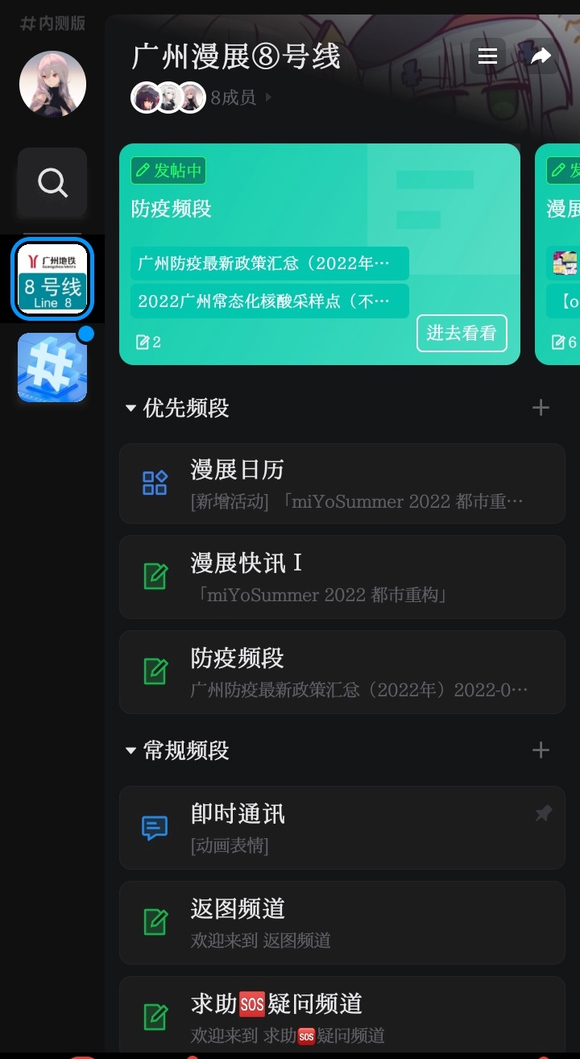Share the 广州漫展⑧号线 server

[x=540, y=56]
